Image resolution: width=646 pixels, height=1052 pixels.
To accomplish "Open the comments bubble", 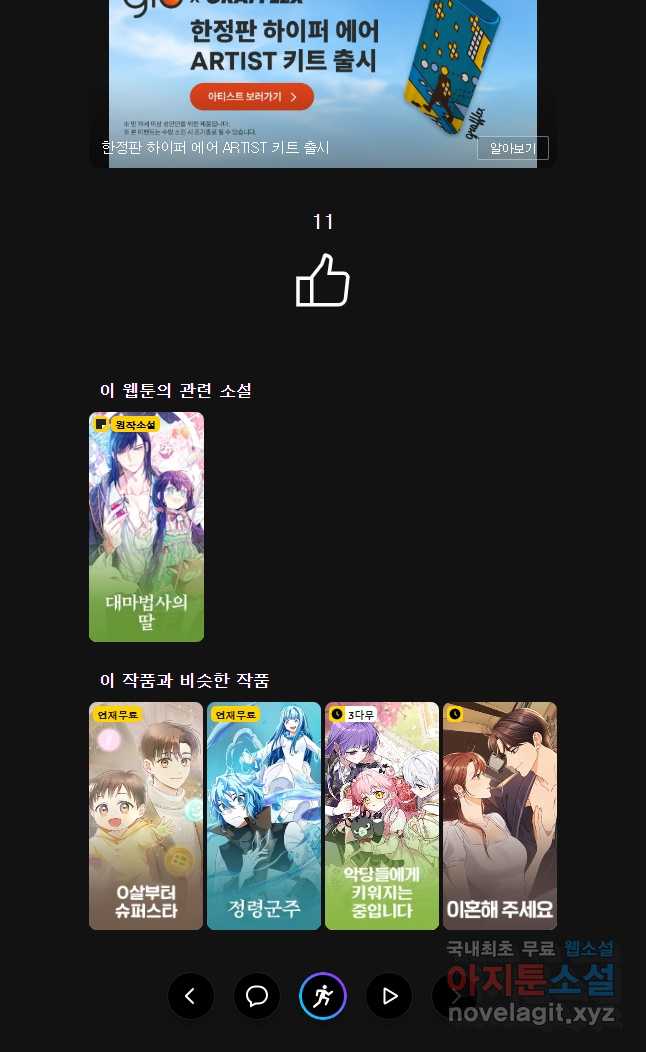I will point(257,996).
